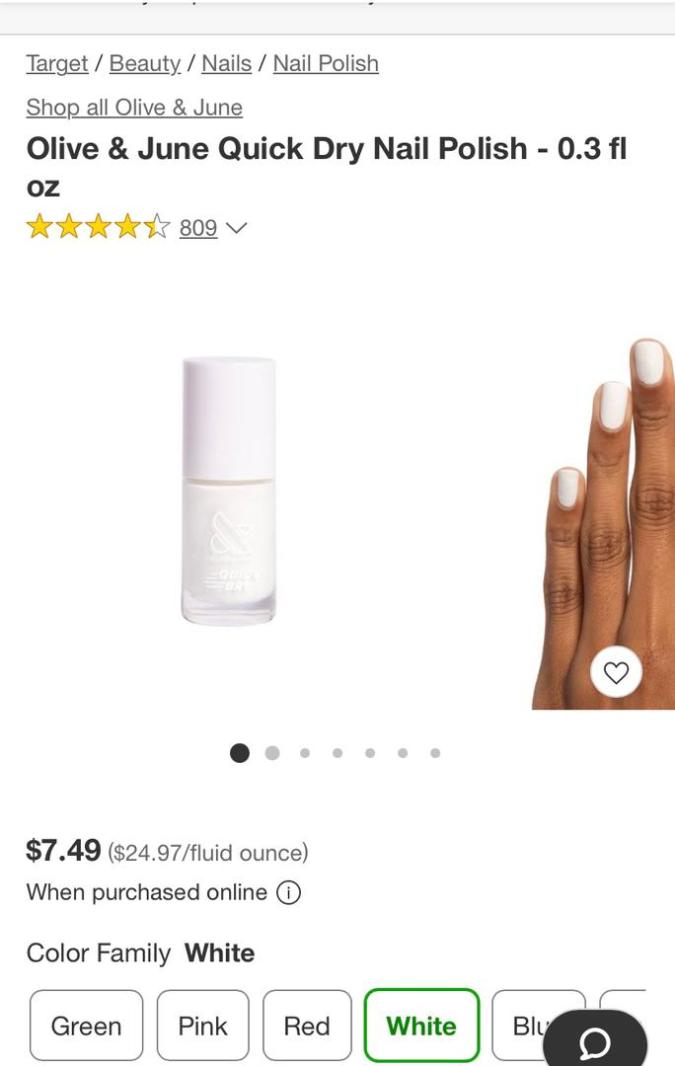
Task: Select the Pink color family chip
Action: coord(203,1026)
